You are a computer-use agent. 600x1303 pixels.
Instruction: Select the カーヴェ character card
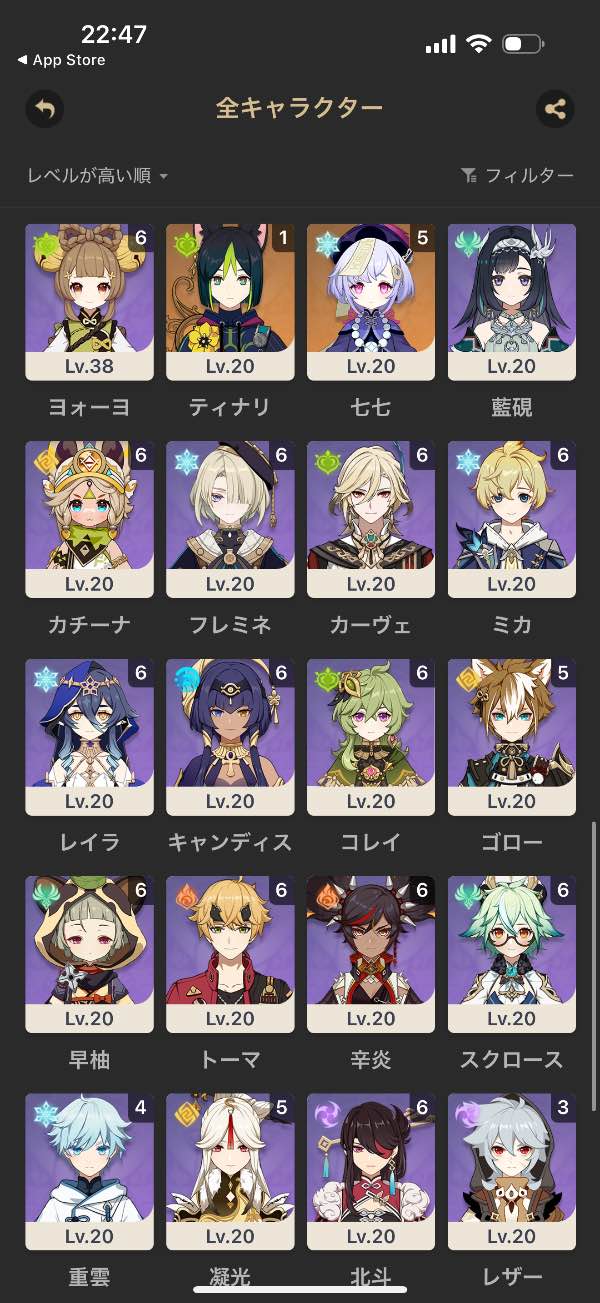pyautogui.click(x=371, y=519)
